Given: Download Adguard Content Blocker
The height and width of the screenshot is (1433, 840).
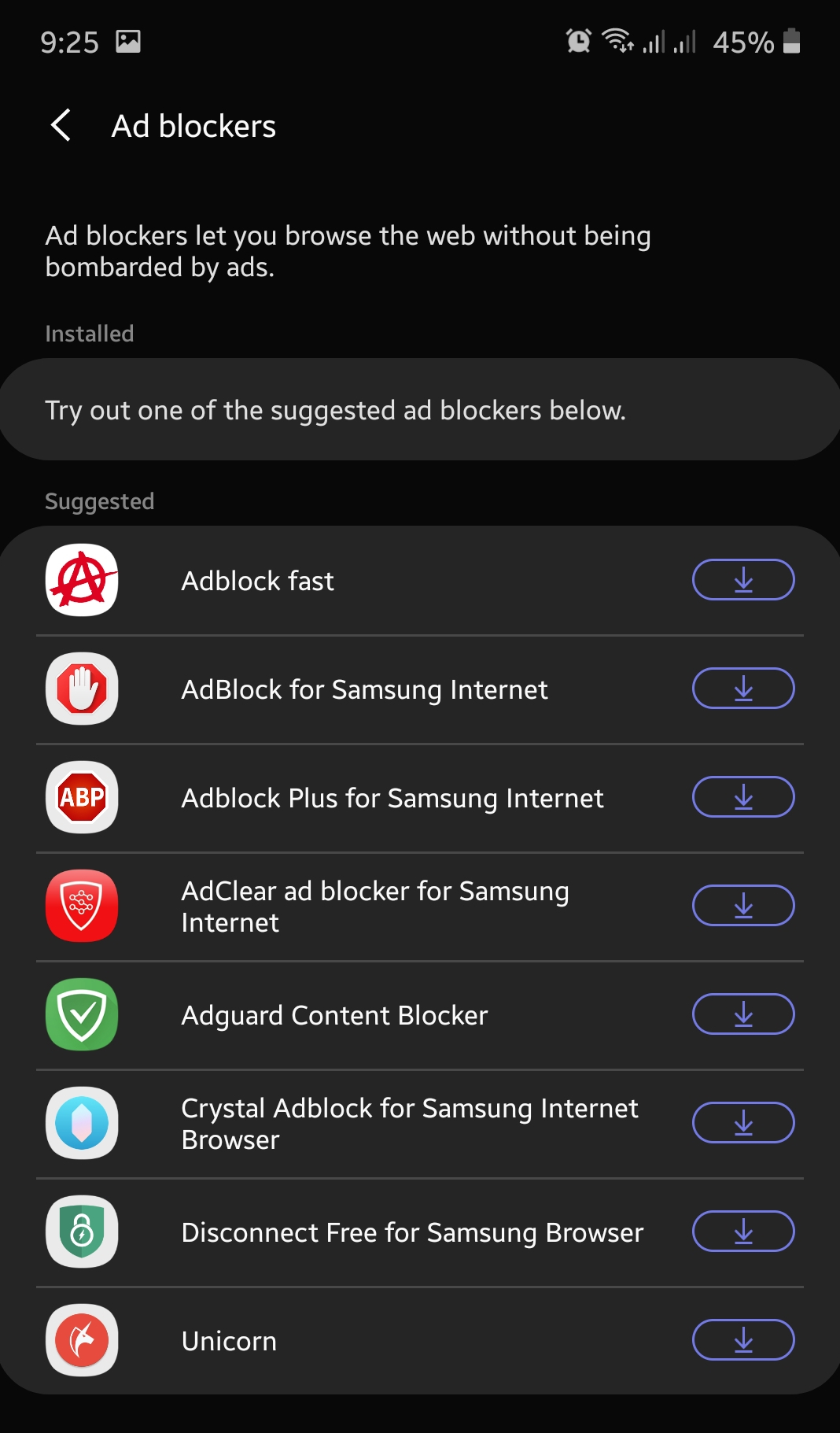Looking at the screenshot, I should 742,1015.
